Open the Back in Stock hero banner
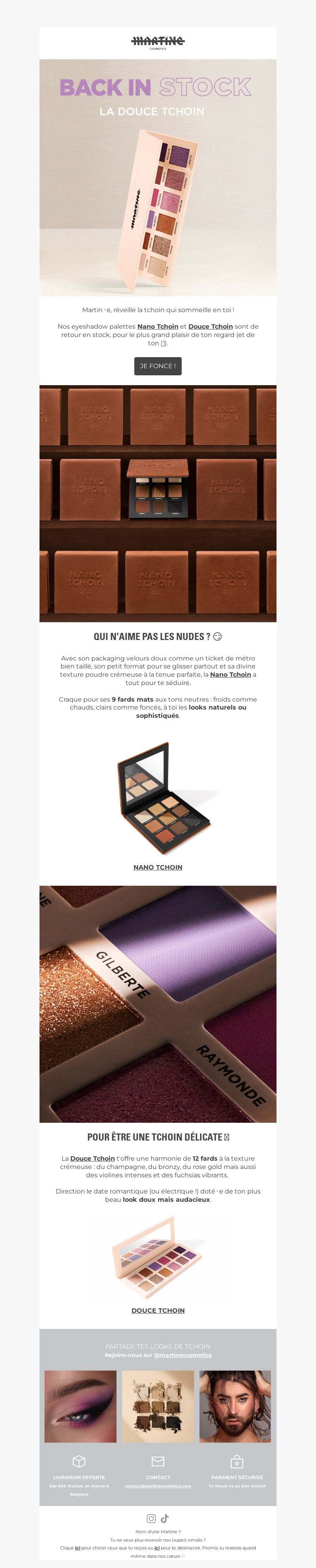The width and height of the screenshot is (316, 1568). 158,177
